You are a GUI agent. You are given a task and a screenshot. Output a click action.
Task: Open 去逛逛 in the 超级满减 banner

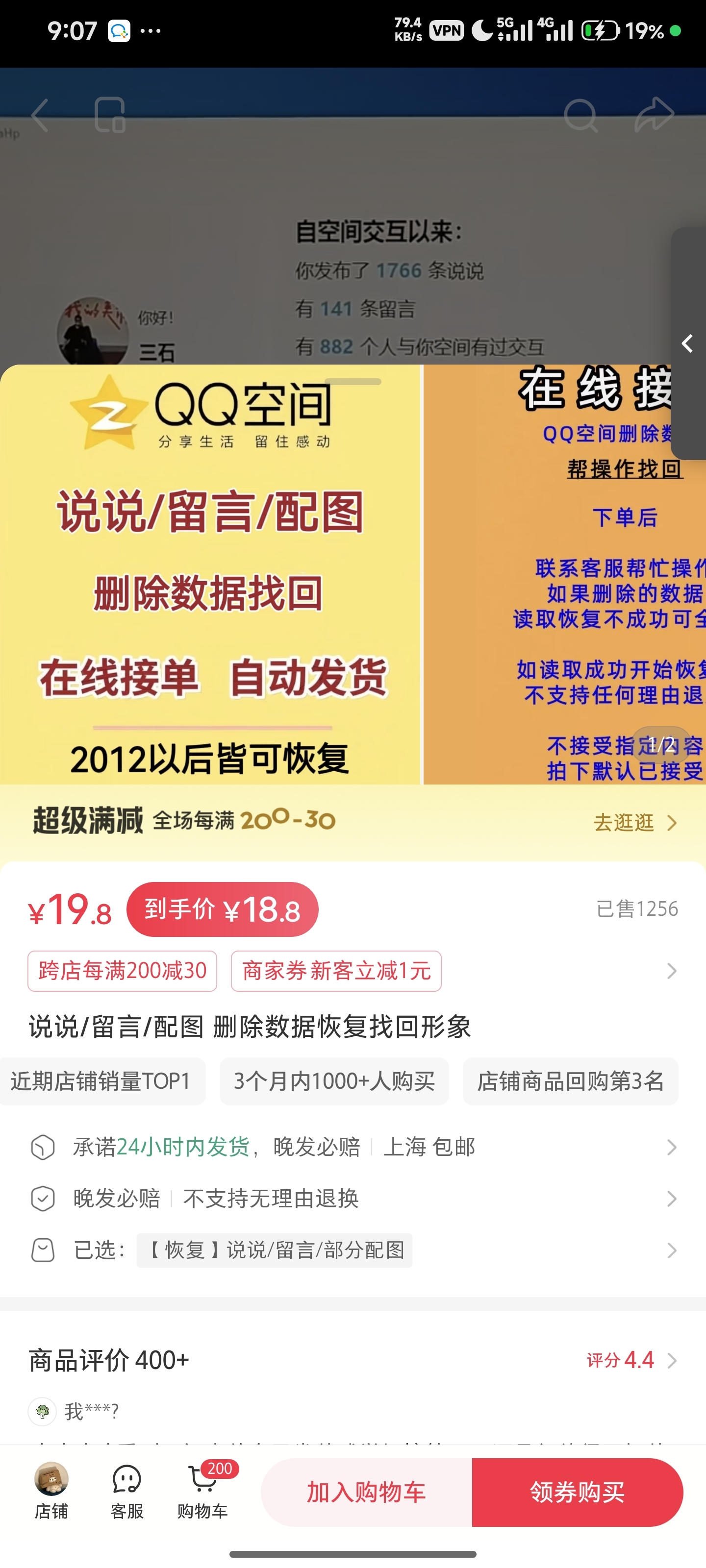(x=635, y=822)
